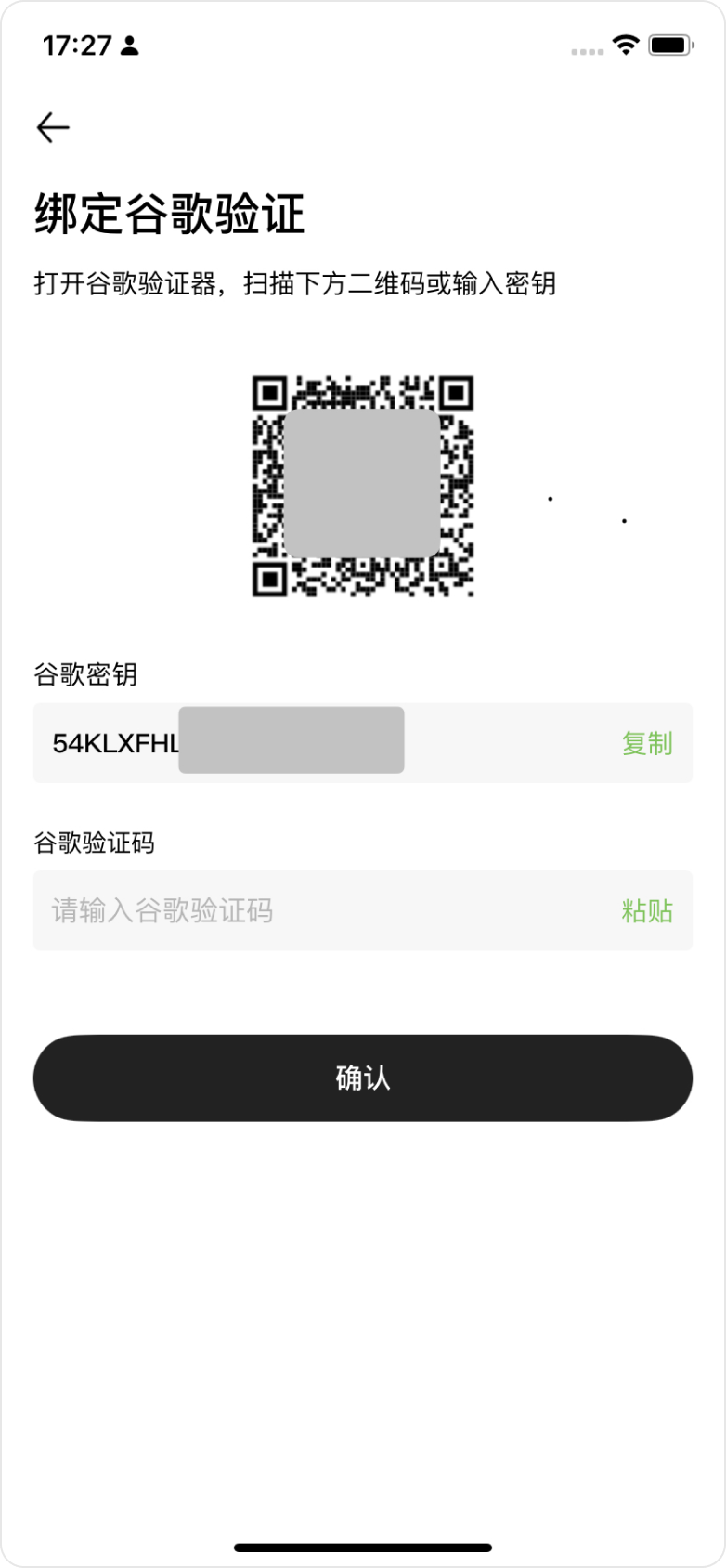Go back using the arrow icon
This screenshot has height=1568, width=726.
coord(53,127)
